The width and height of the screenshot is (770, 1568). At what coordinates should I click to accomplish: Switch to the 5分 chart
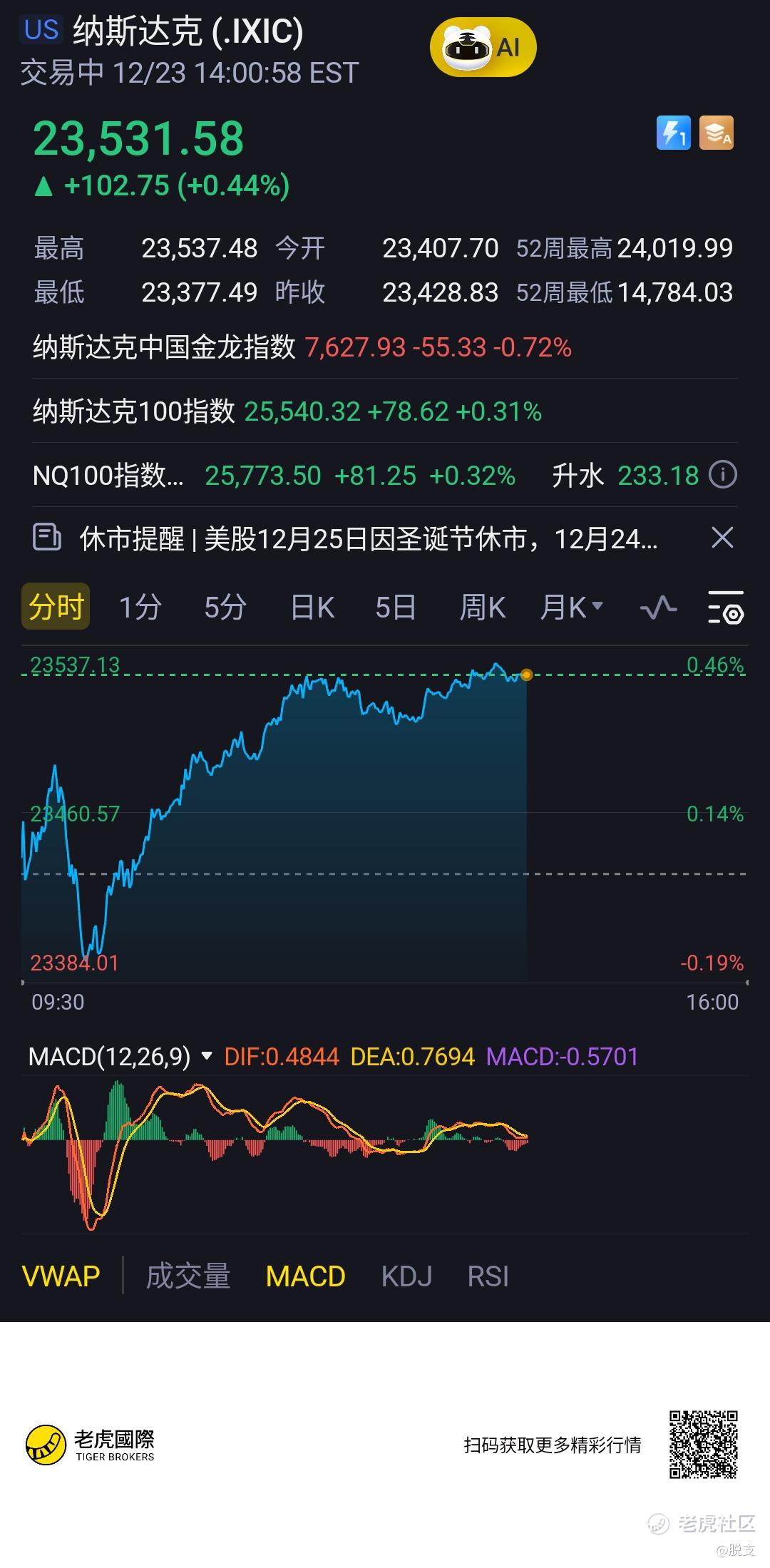click(225, 608)
